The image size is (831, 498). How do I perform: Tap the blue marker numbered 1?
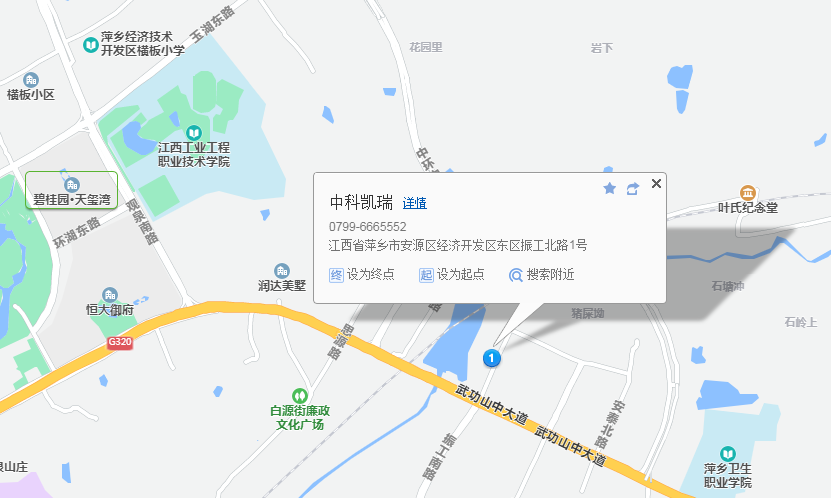(491, 357)
